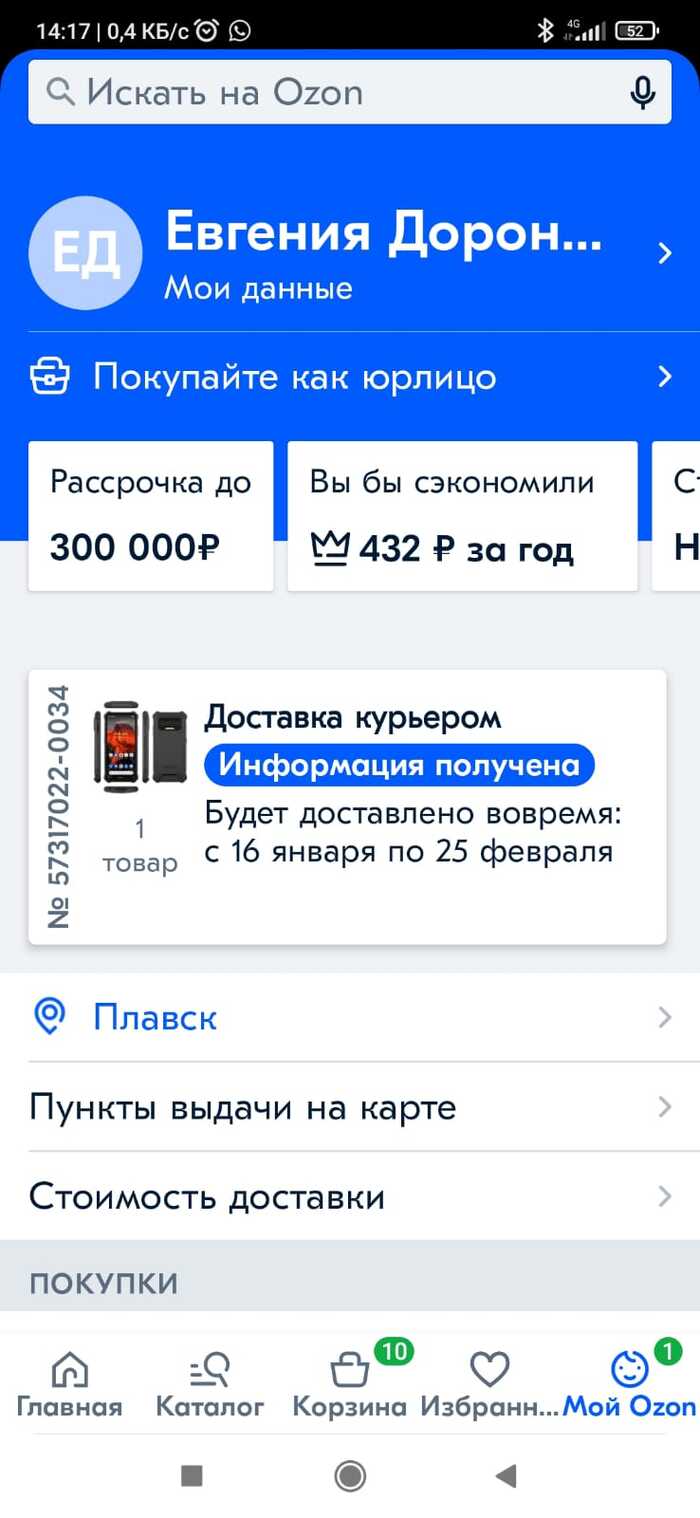700x1518 pixels.
Task: Go to the Избранное tab
Action: coord(489,1384)
